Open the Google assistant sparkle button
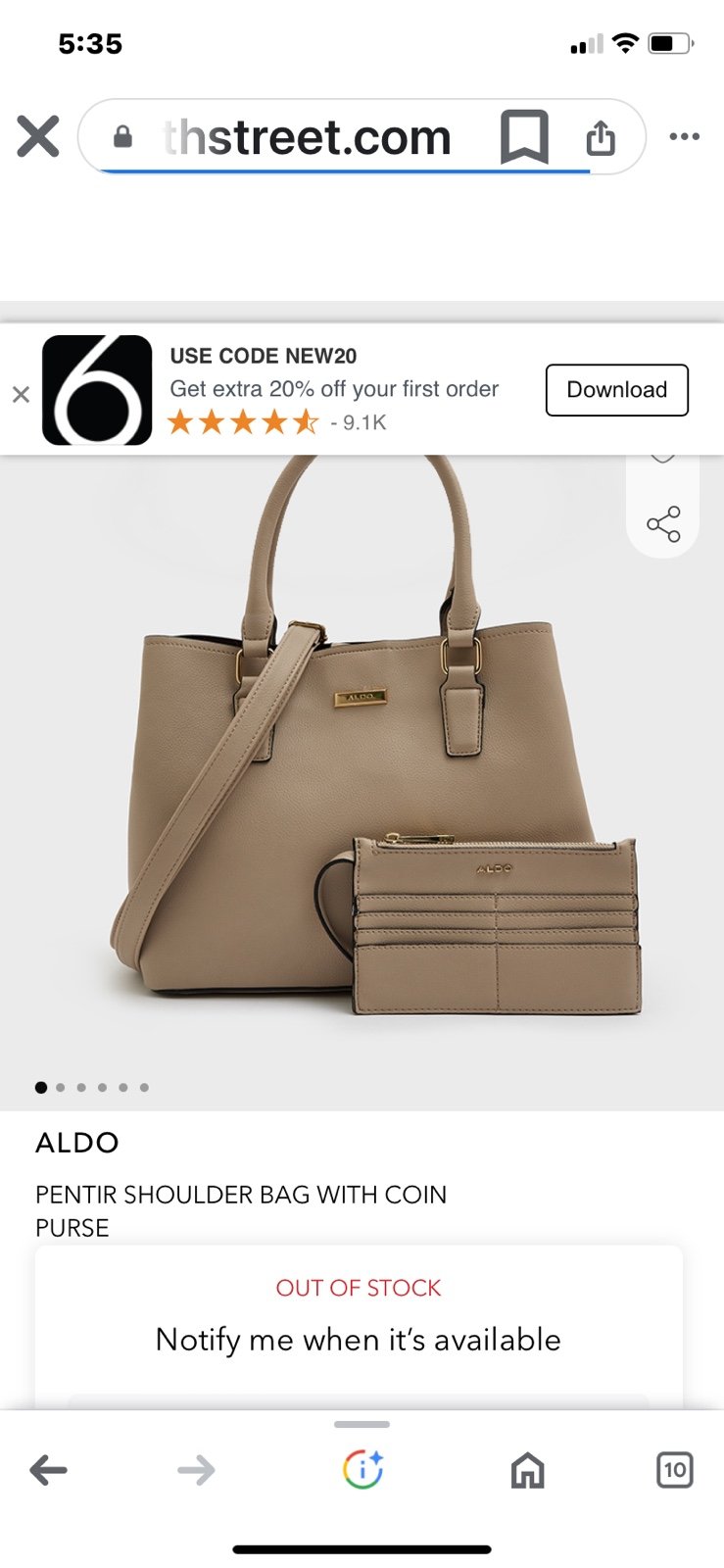Screen dimensions: 724x1568 362,1469
